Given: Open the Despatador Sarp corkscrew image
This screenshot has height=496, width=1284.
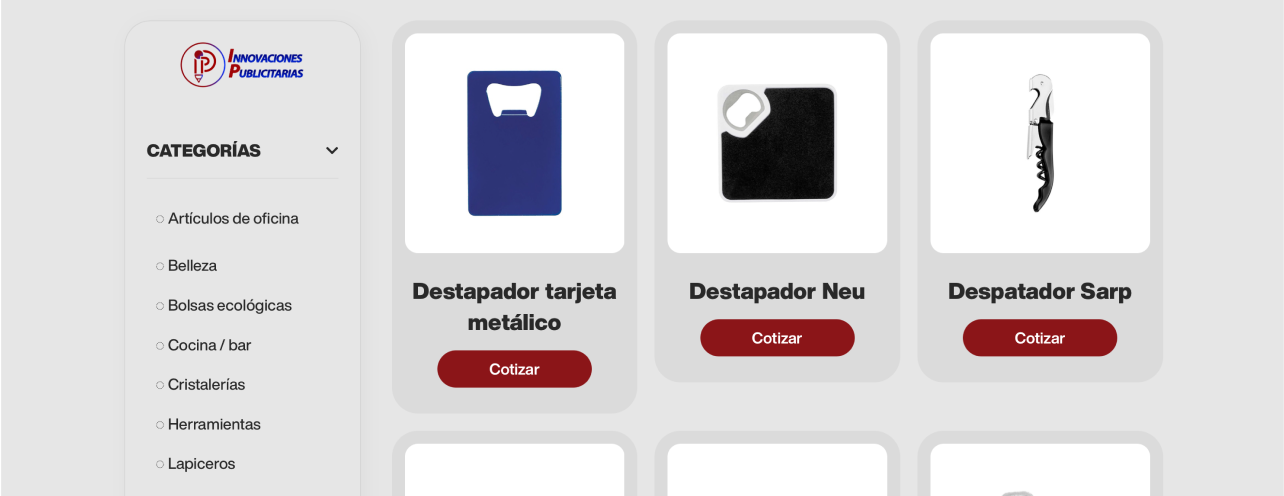Looking at the screenshot, I should coord(1040,143).
